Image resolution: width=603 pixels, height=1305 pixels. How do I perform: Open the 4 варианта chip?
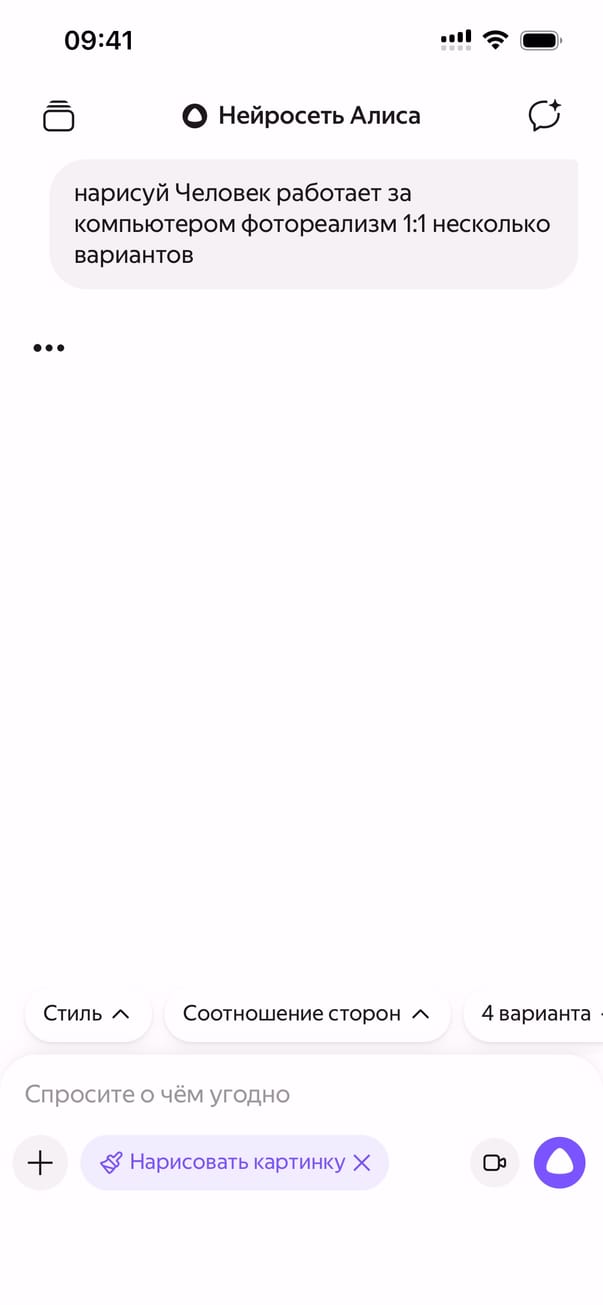536,1014
